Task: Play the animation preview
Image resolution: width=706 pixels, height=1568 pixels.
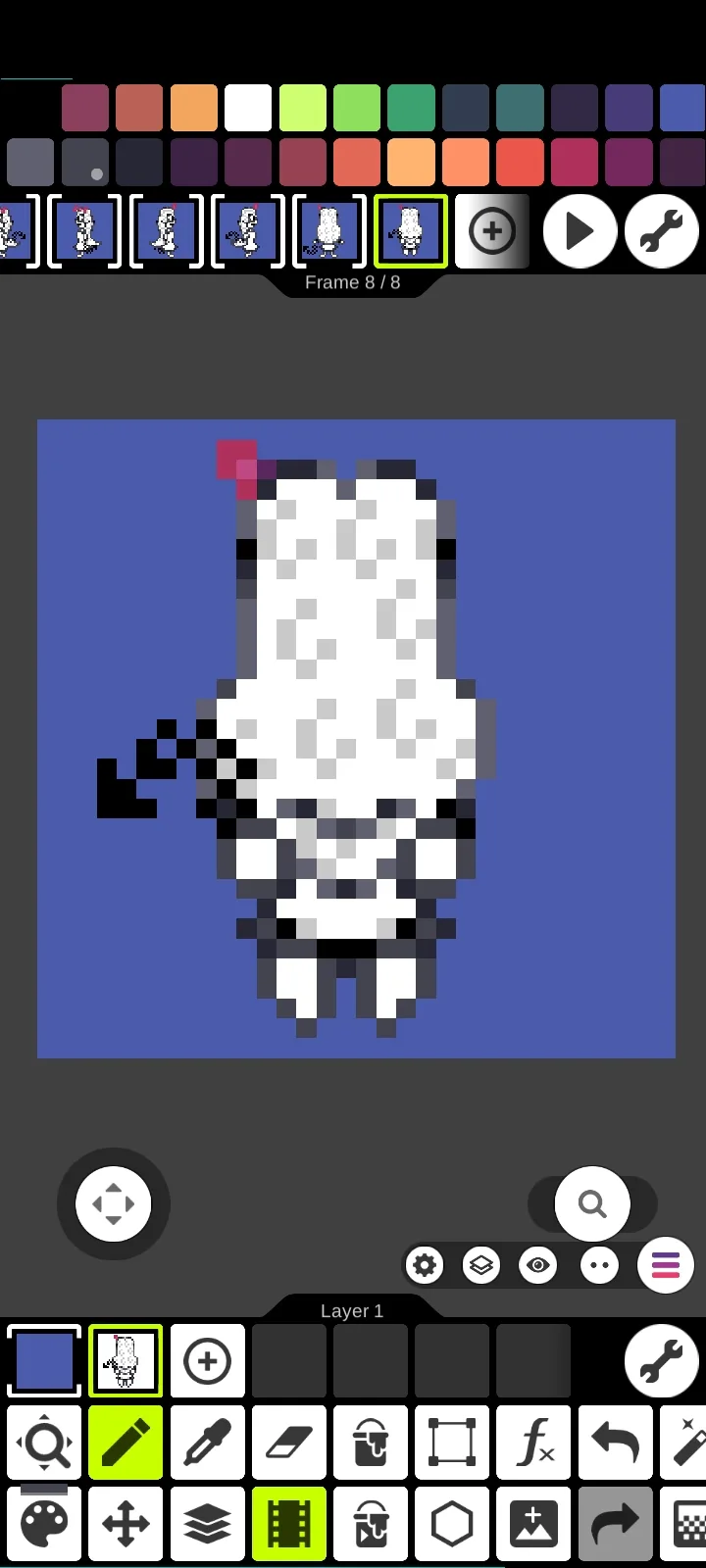Action: point(580,231)
